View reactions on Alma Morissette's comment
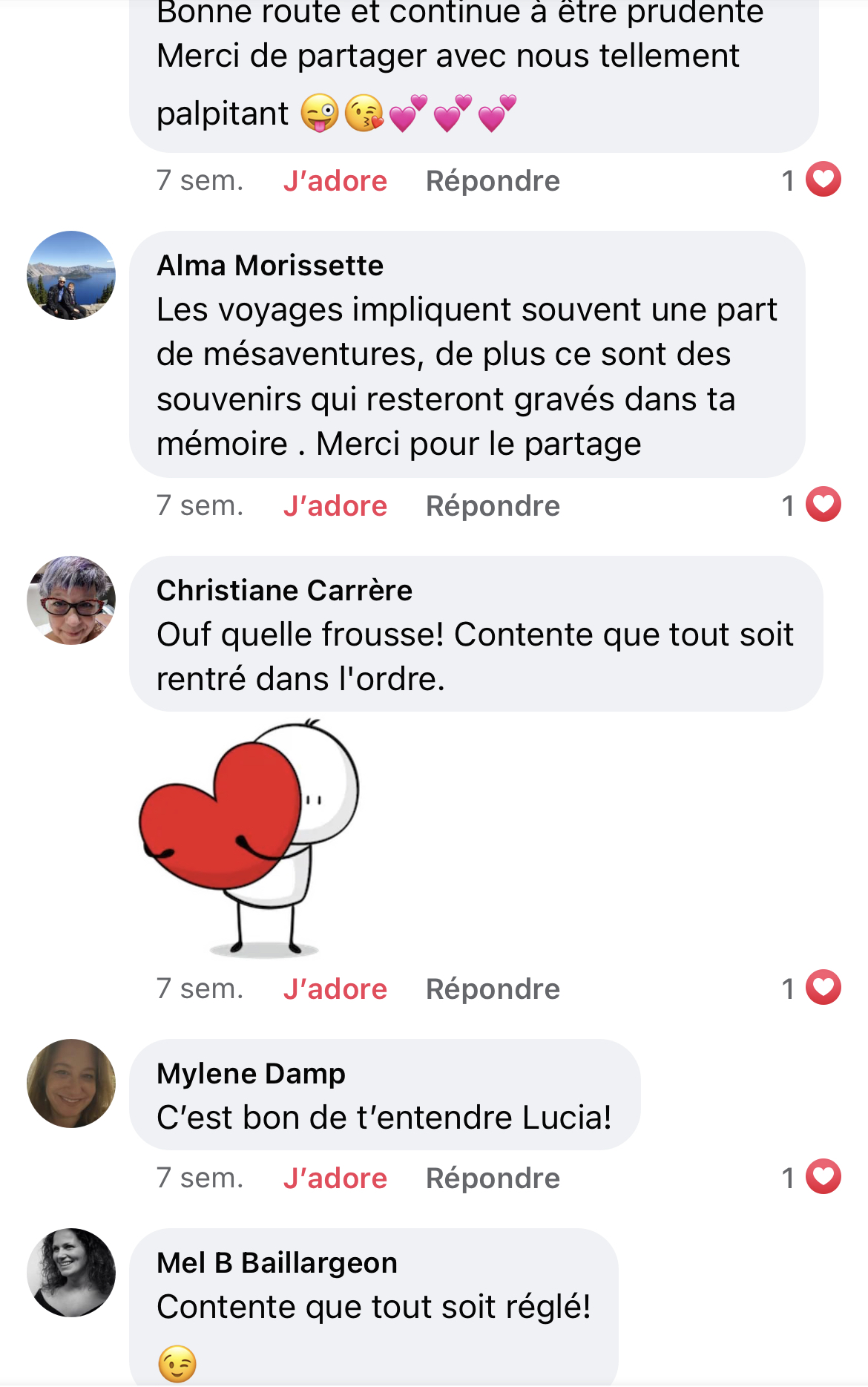 click(x=812, y=505)
